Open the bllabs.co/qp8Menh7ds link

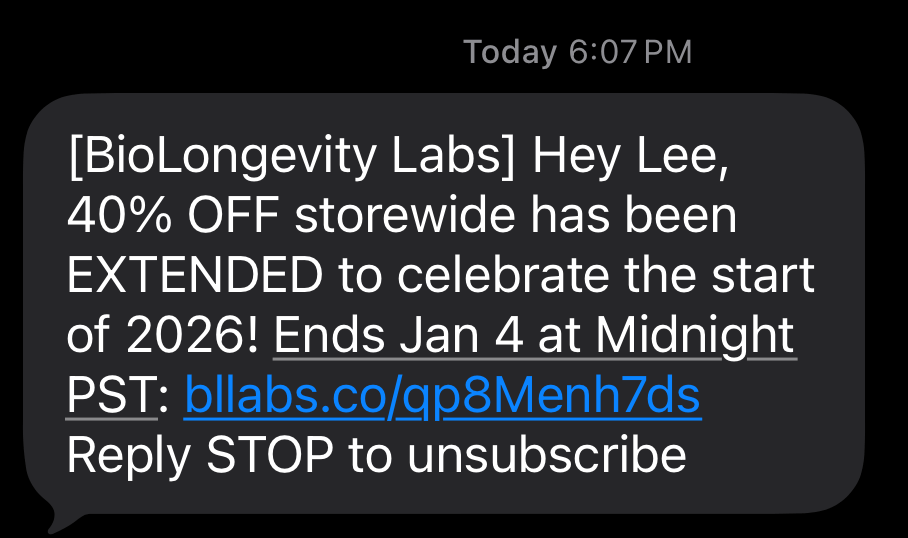[x=441, y=397]
